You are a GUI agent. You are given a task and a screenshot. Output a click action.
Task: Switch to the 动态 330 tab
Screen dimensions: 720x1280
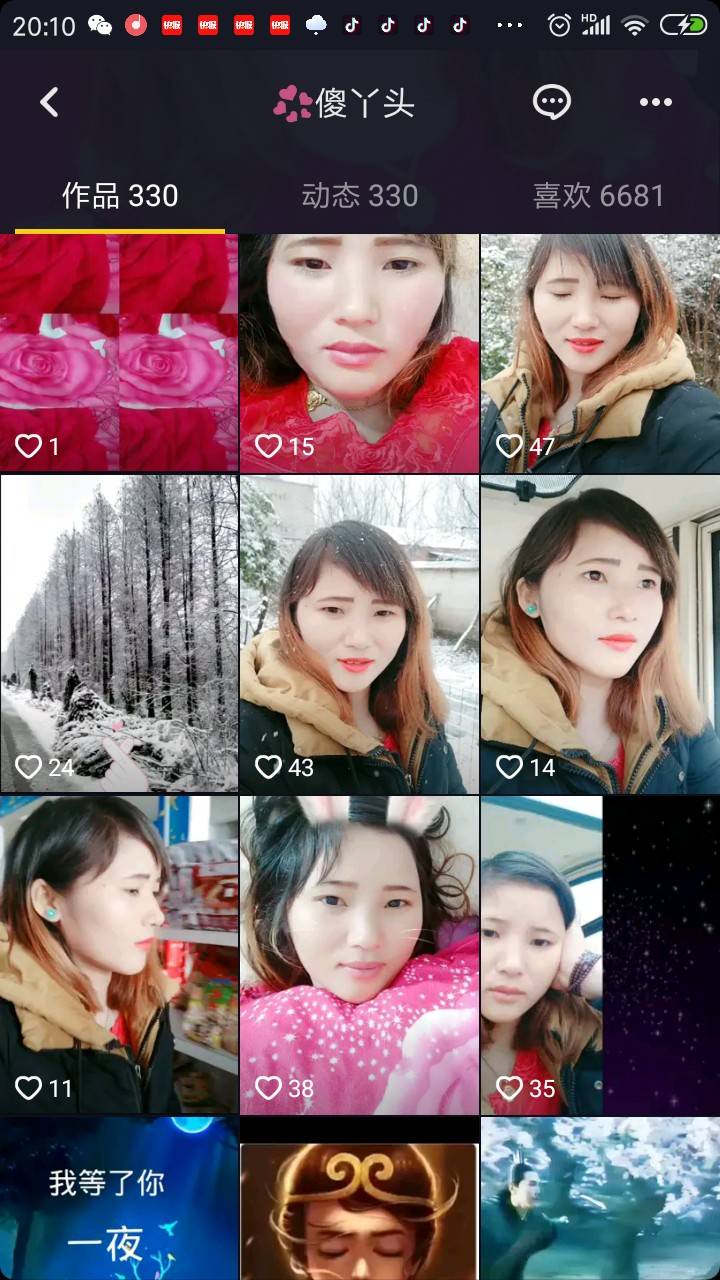359,196
